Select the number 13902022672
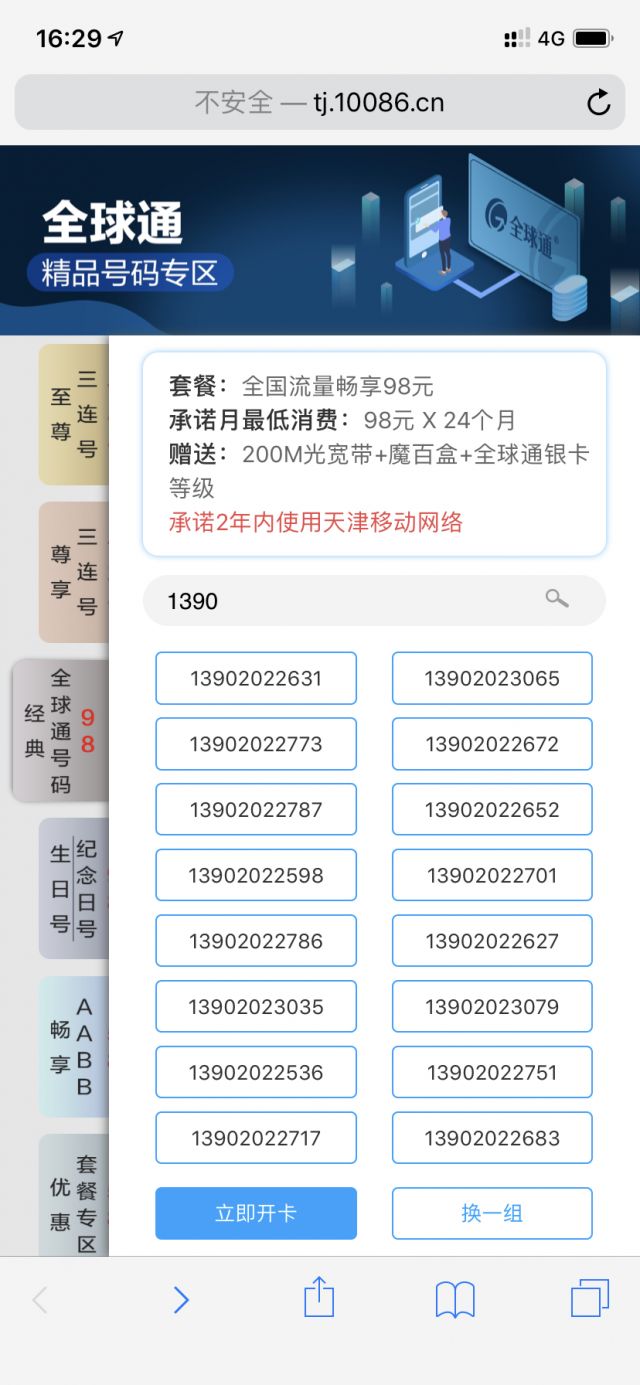Screen dimensions: 640x1385 [492, 744]
